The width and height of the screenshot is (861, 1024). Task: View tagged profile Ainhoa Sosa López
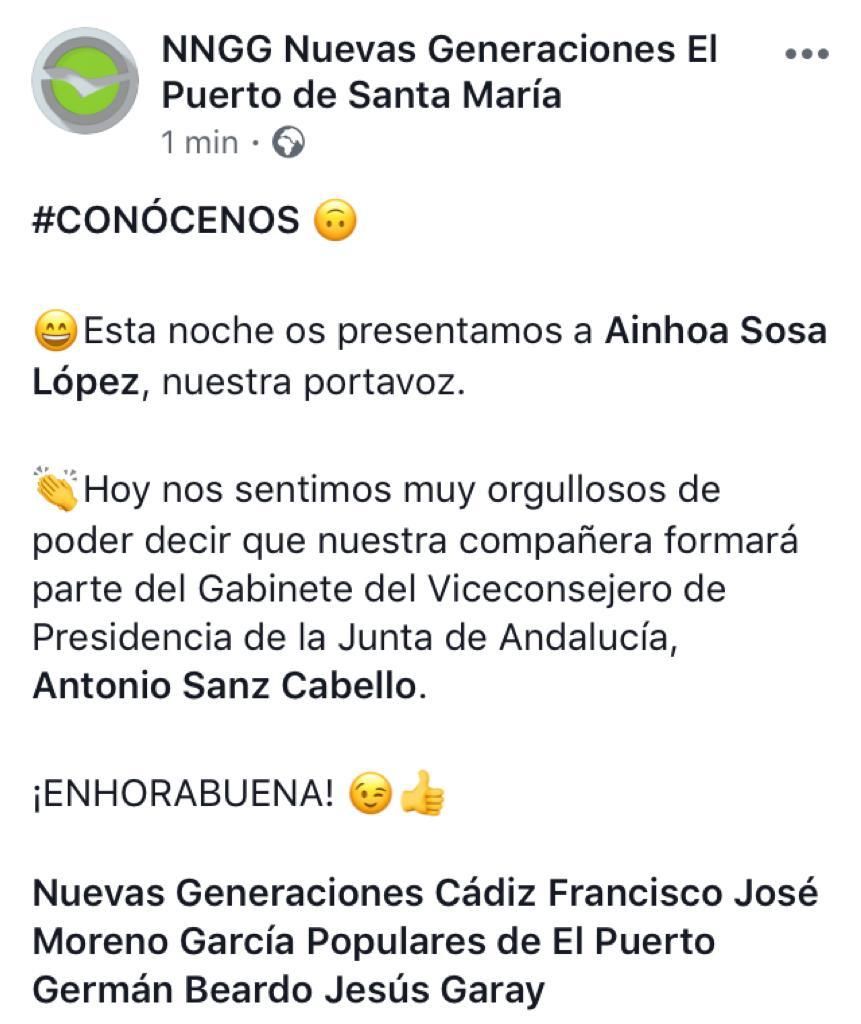pos(715,332)
